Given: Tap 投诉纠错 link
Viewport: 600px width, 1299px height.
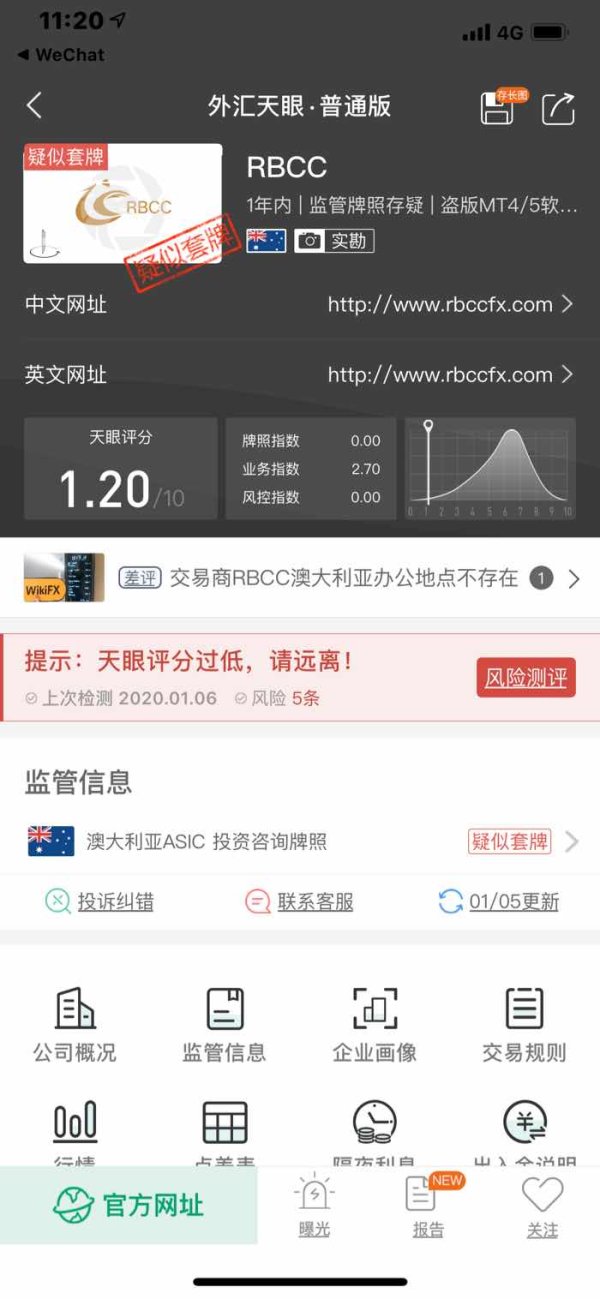Looking at the screenshot, I should pyautogui.click(x=100, y=901).
